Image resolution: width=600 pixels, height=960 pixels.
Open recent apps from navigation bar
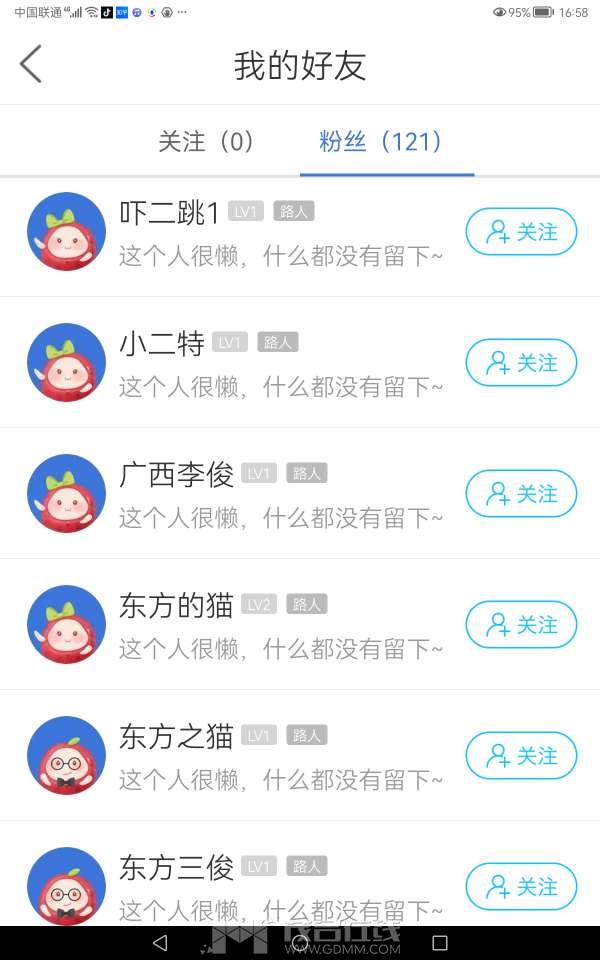pyautogui.click(x=440, y=942)
